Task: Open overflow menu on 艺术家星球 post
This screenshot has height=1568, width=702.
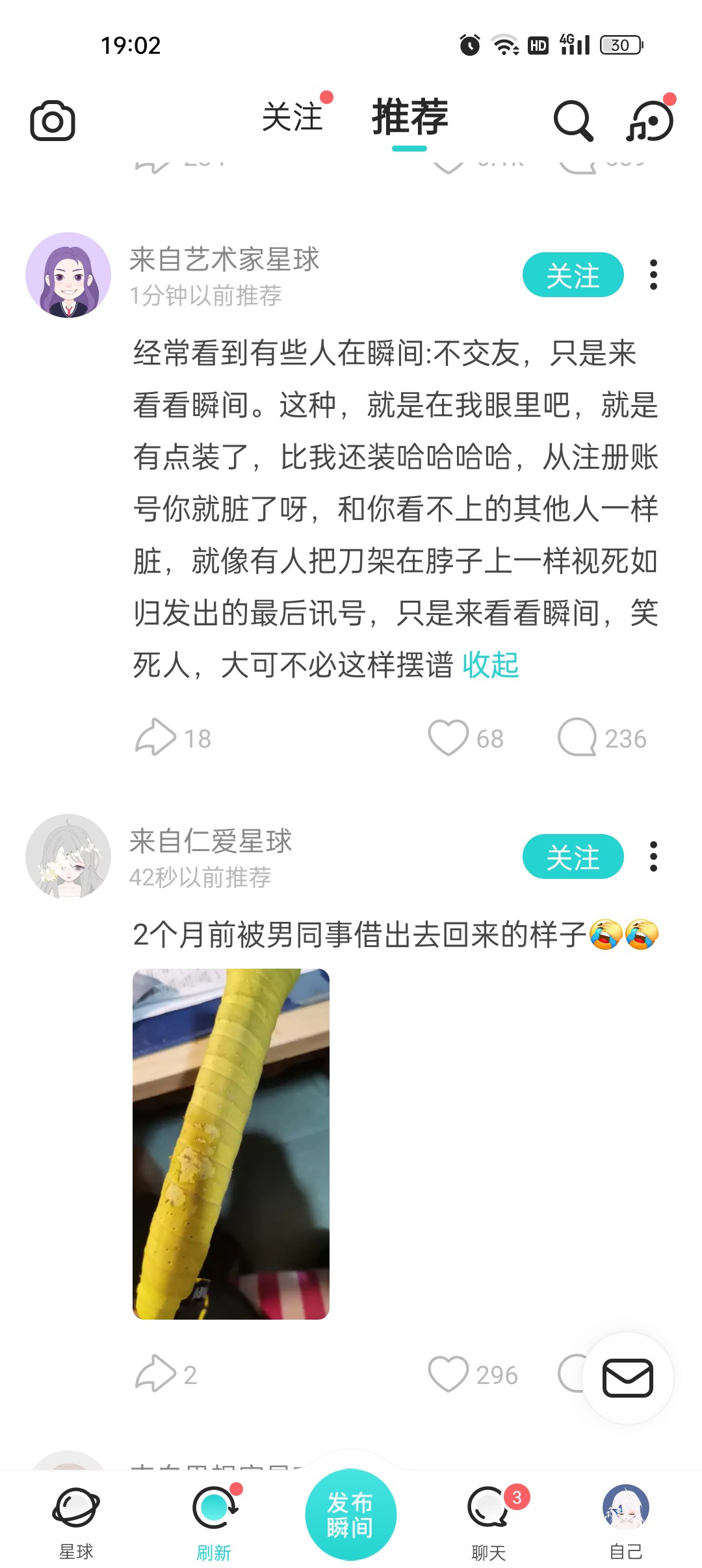Action: pyautogui.click(x=653, y=275)
